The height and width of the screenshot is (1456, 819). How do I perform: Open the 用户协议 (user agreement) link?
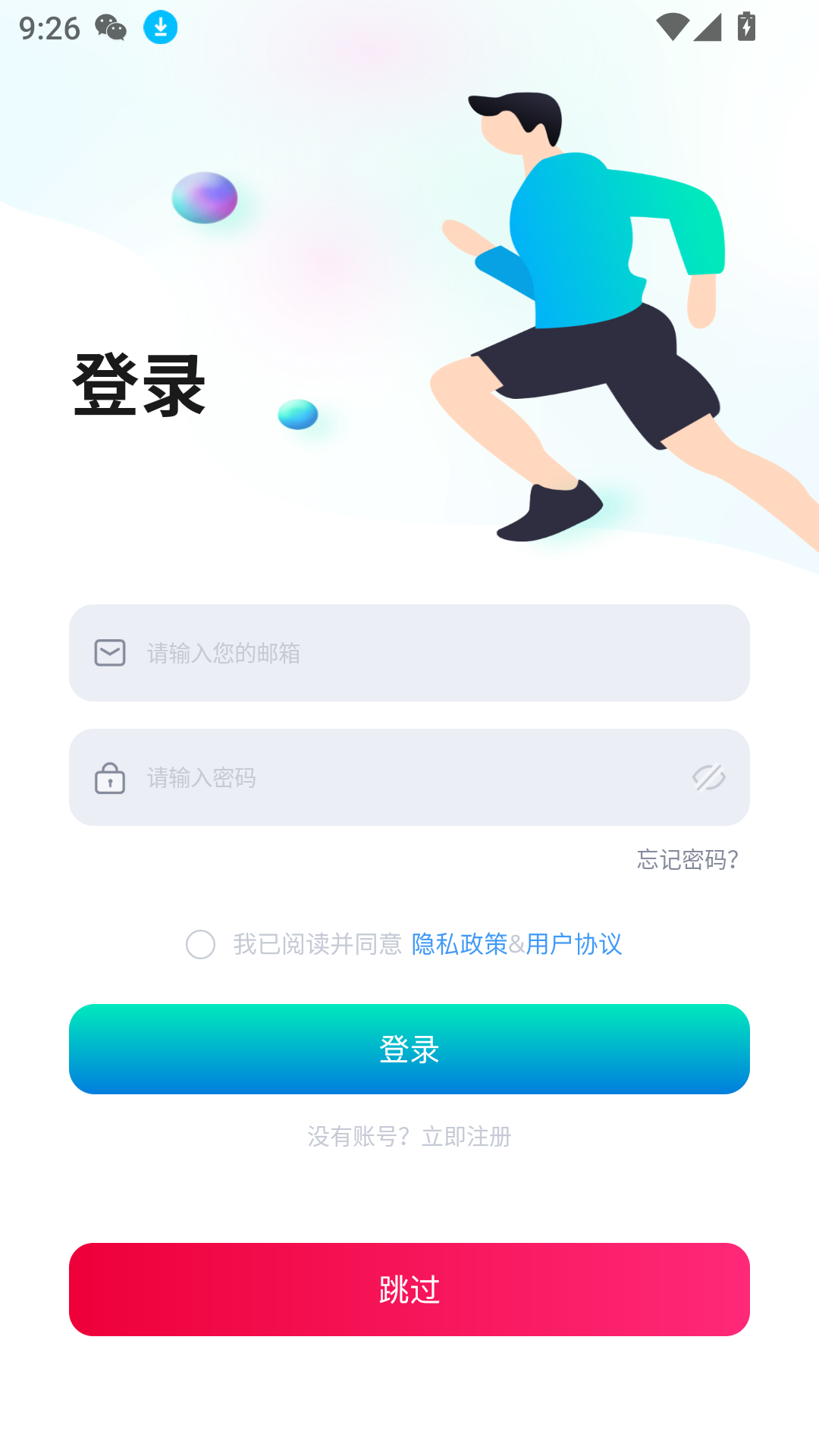point(574,944)
